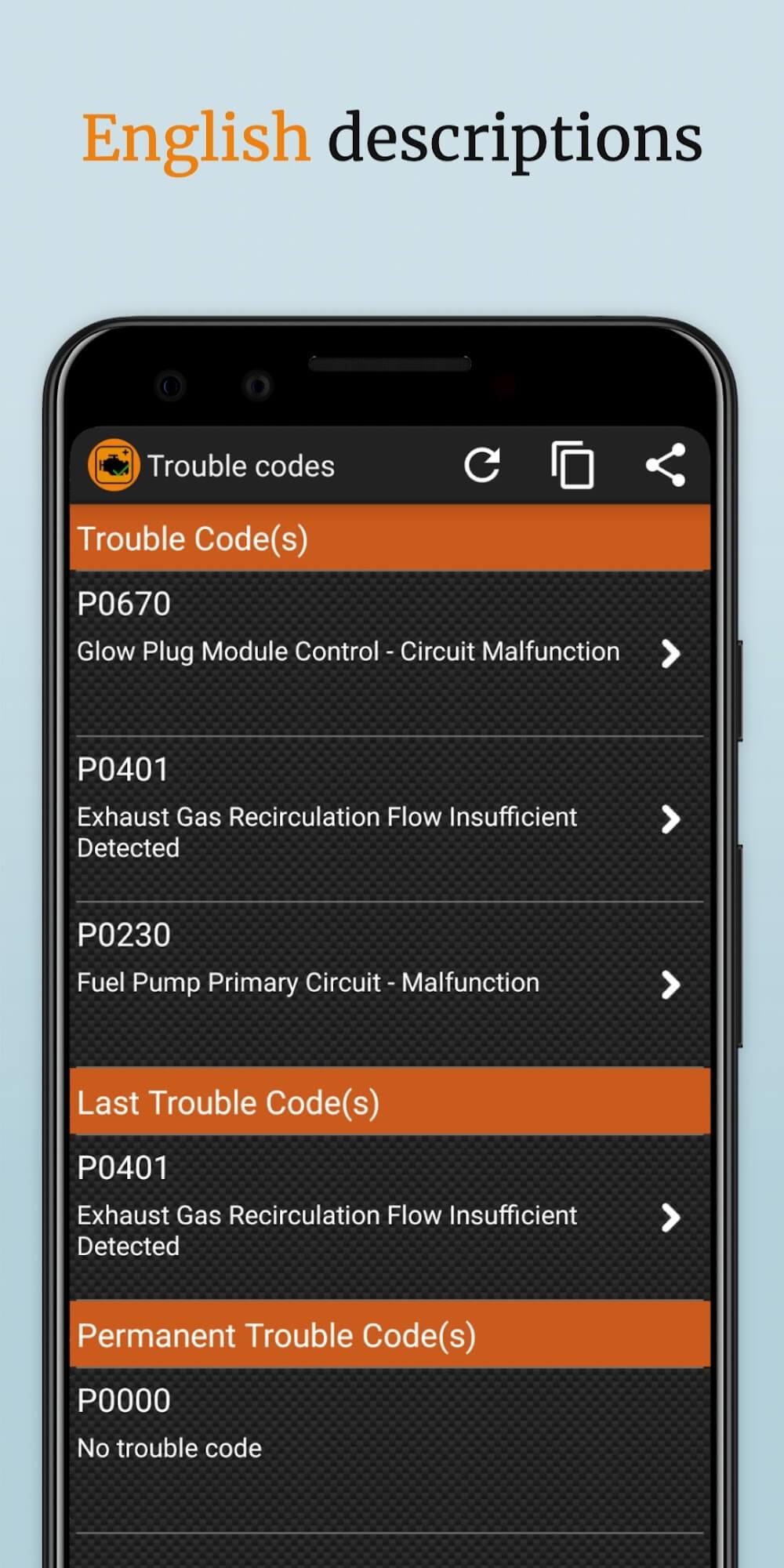
Task: Open the share icon to send codes
Action: pos(665,465)
